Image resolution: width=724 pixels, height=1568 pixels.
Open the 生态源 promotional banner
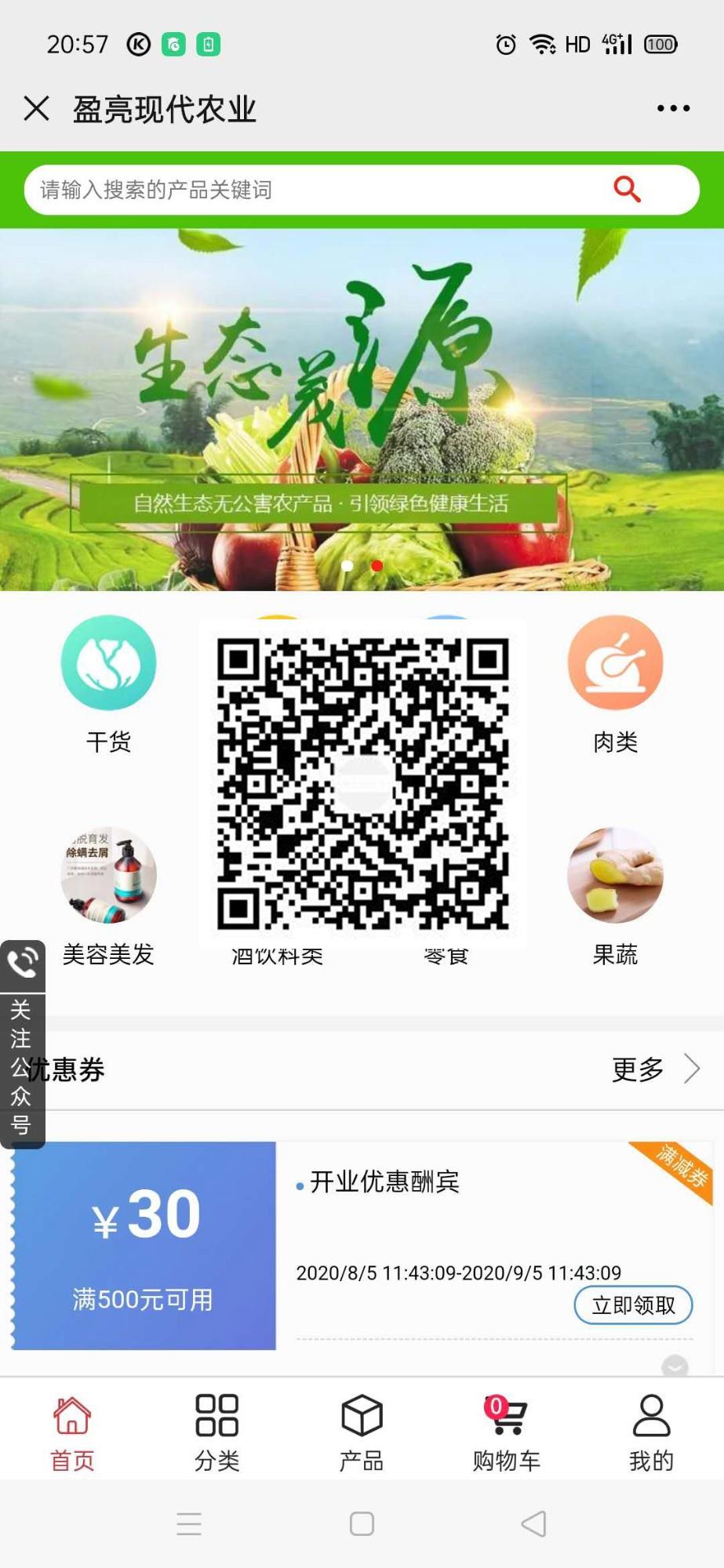(362, 408)
